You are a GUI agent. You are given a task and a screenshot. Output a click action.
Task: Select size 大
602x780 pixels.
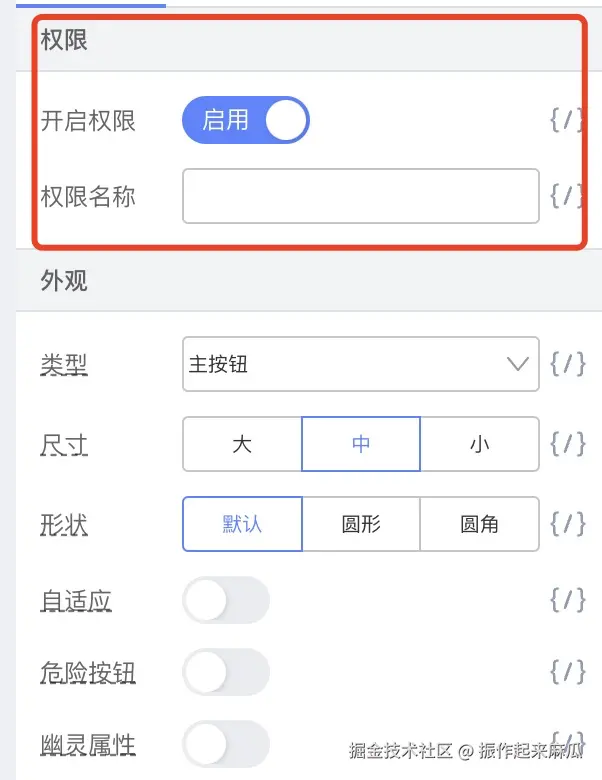tap(242, 444)
